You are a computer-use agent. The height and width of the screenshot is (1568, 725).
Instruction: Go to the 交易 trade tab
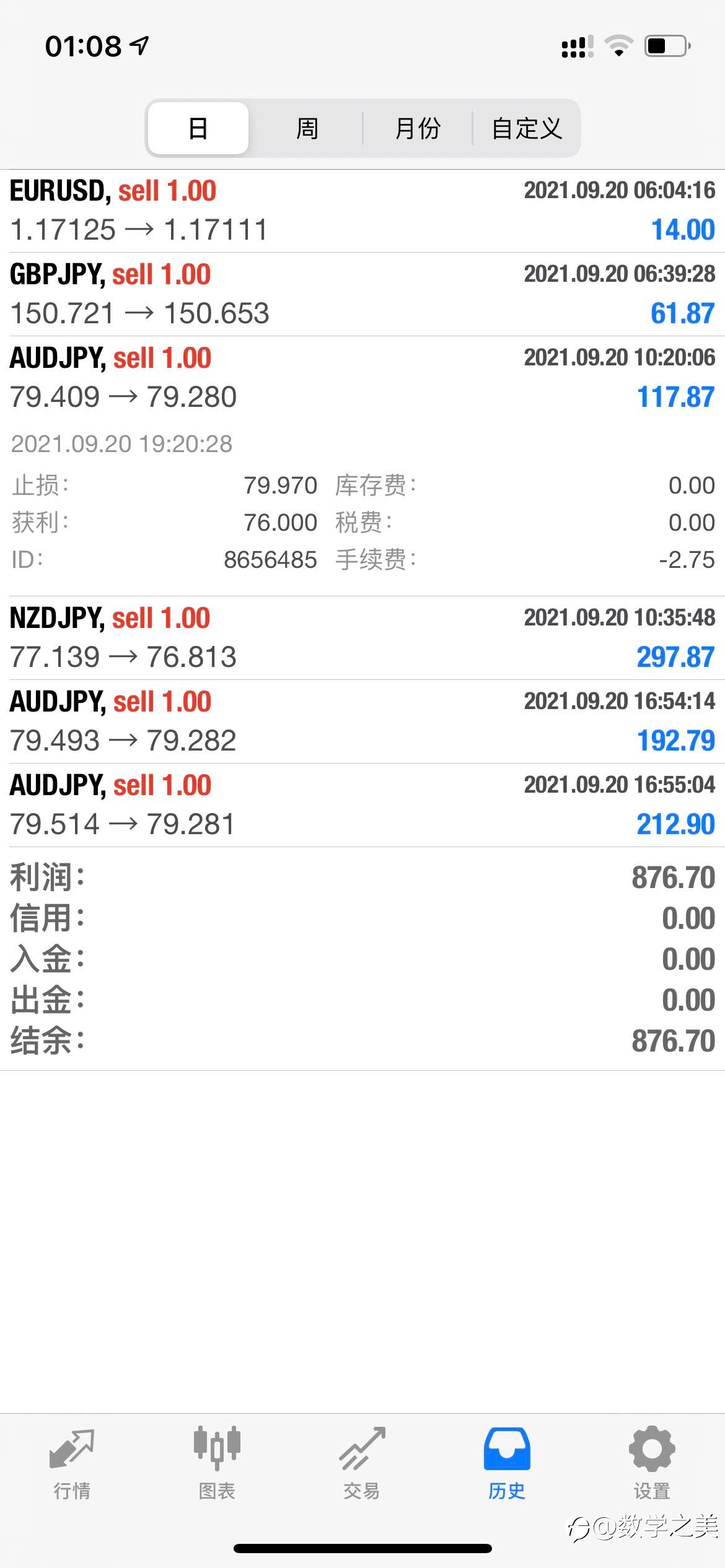pos(362,1463)
